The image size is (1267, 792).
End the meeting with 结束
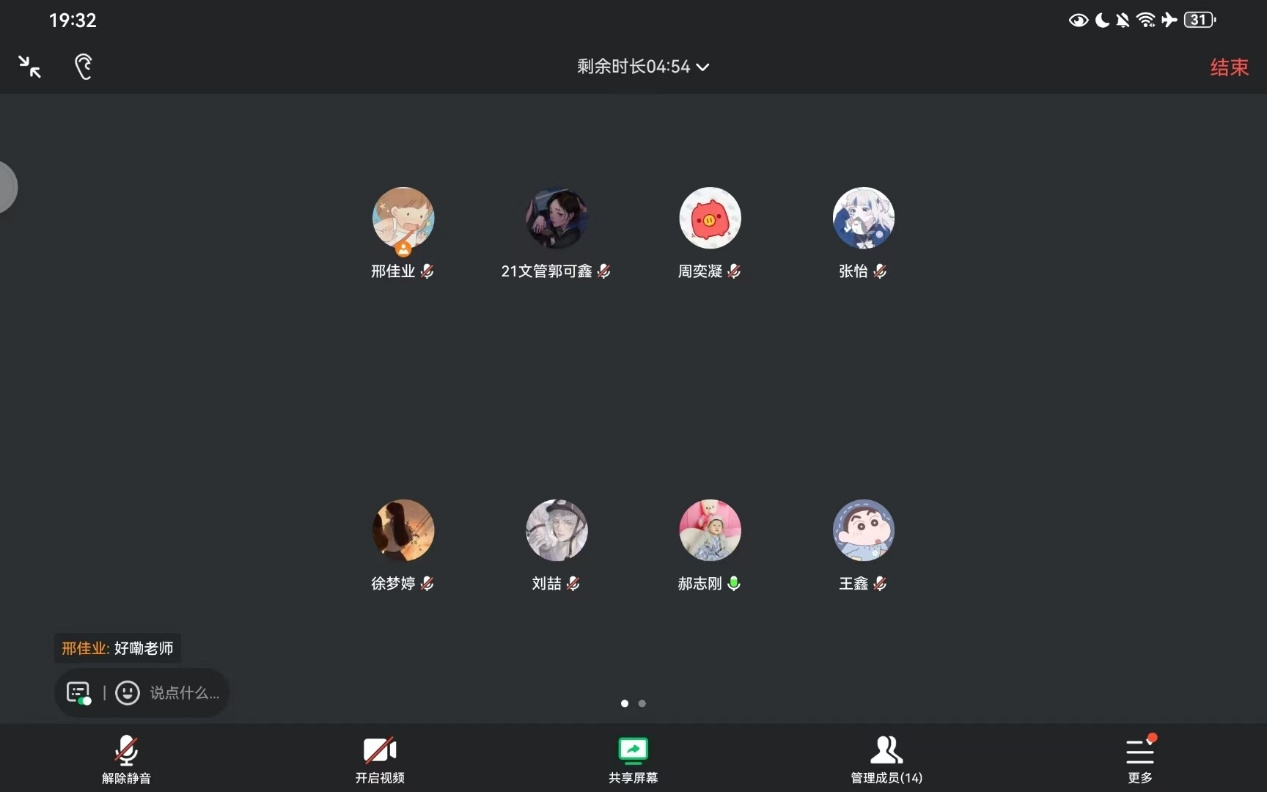pos(1229,67)
